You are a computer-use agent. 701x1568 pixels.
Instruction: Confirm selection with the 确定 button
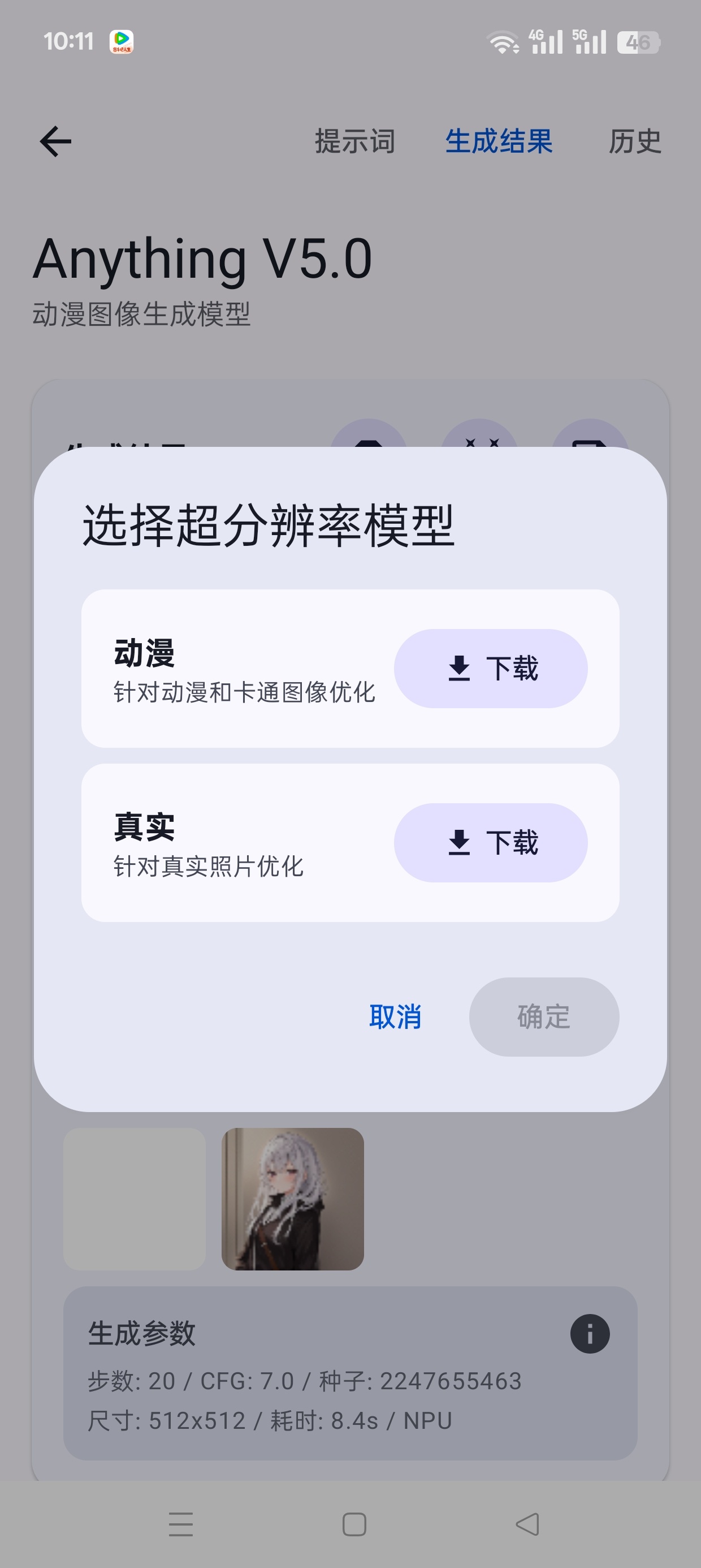click(544, 1016)
